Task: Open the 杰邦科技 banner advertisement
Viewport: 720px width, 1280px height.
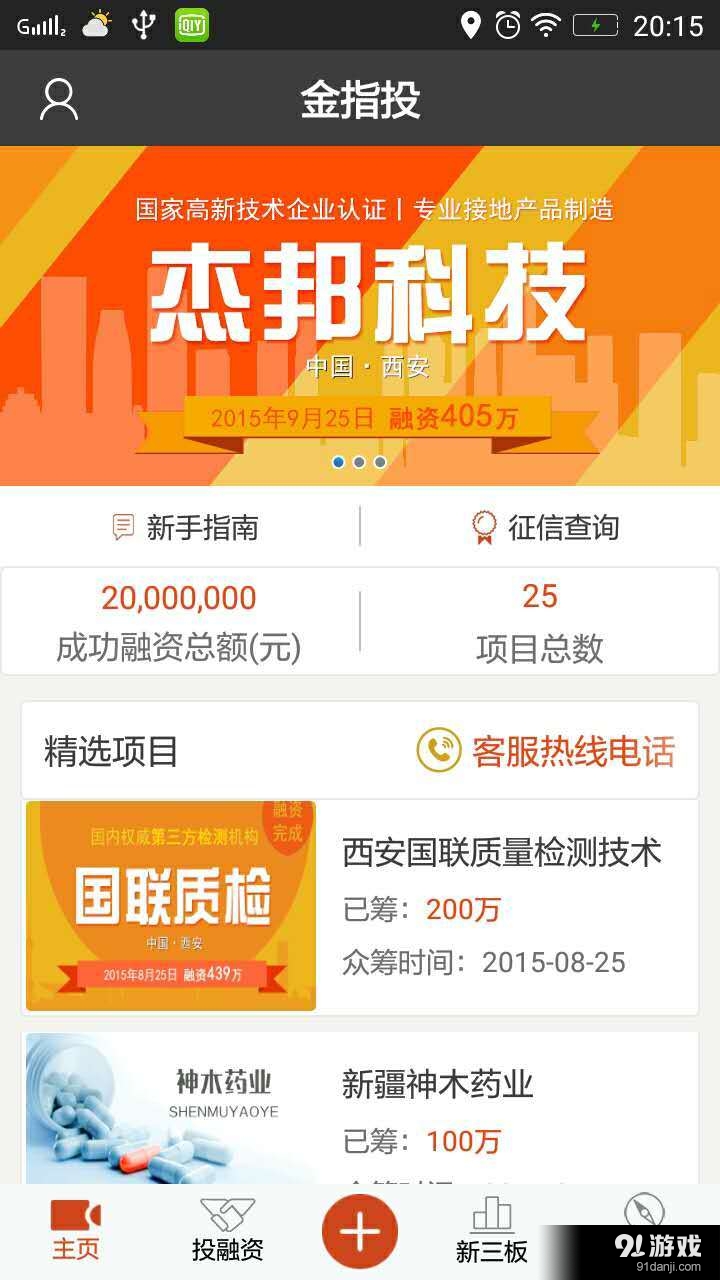Action: tap(360, 300)
